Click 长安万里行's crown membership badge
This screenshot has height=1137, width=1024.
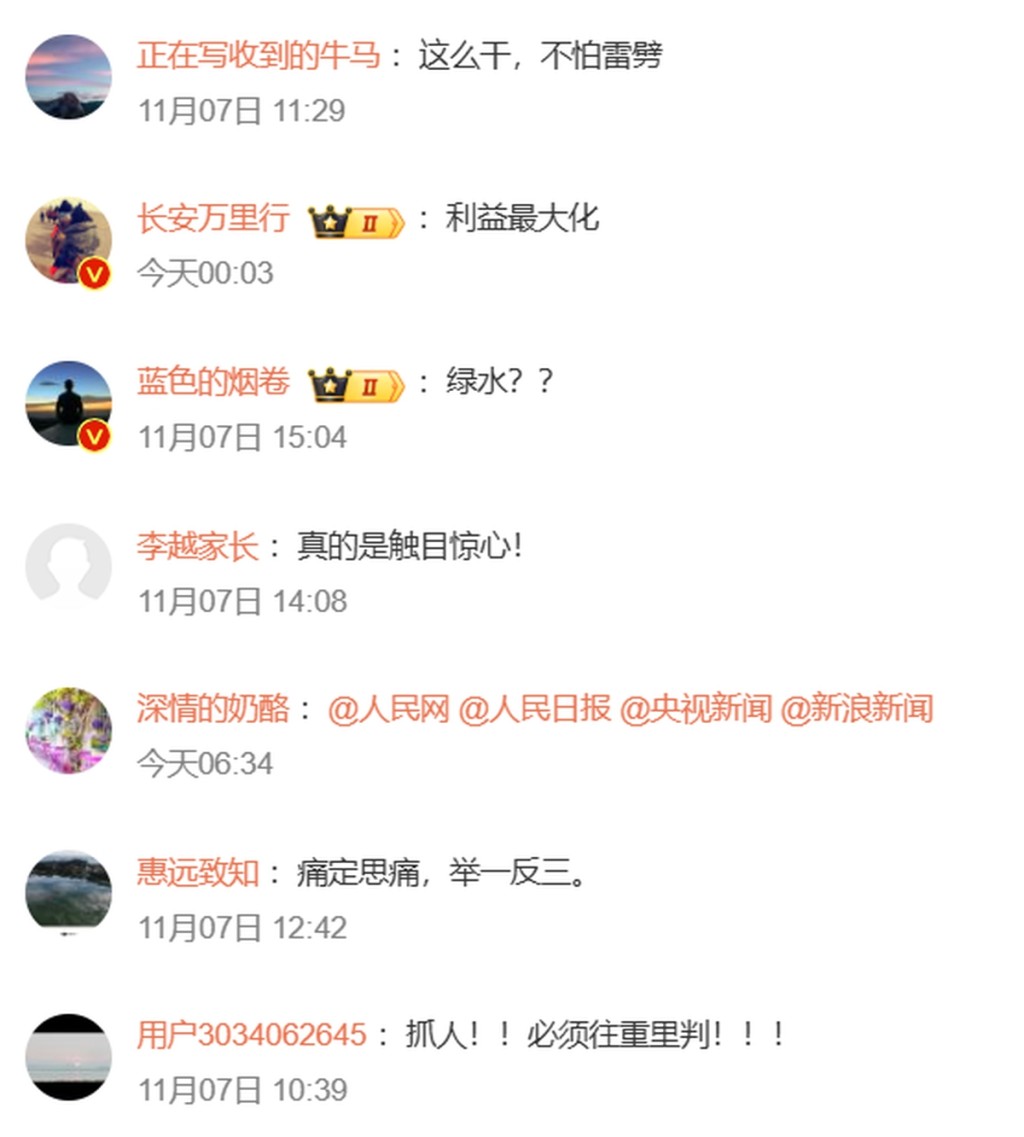(355, 219)
